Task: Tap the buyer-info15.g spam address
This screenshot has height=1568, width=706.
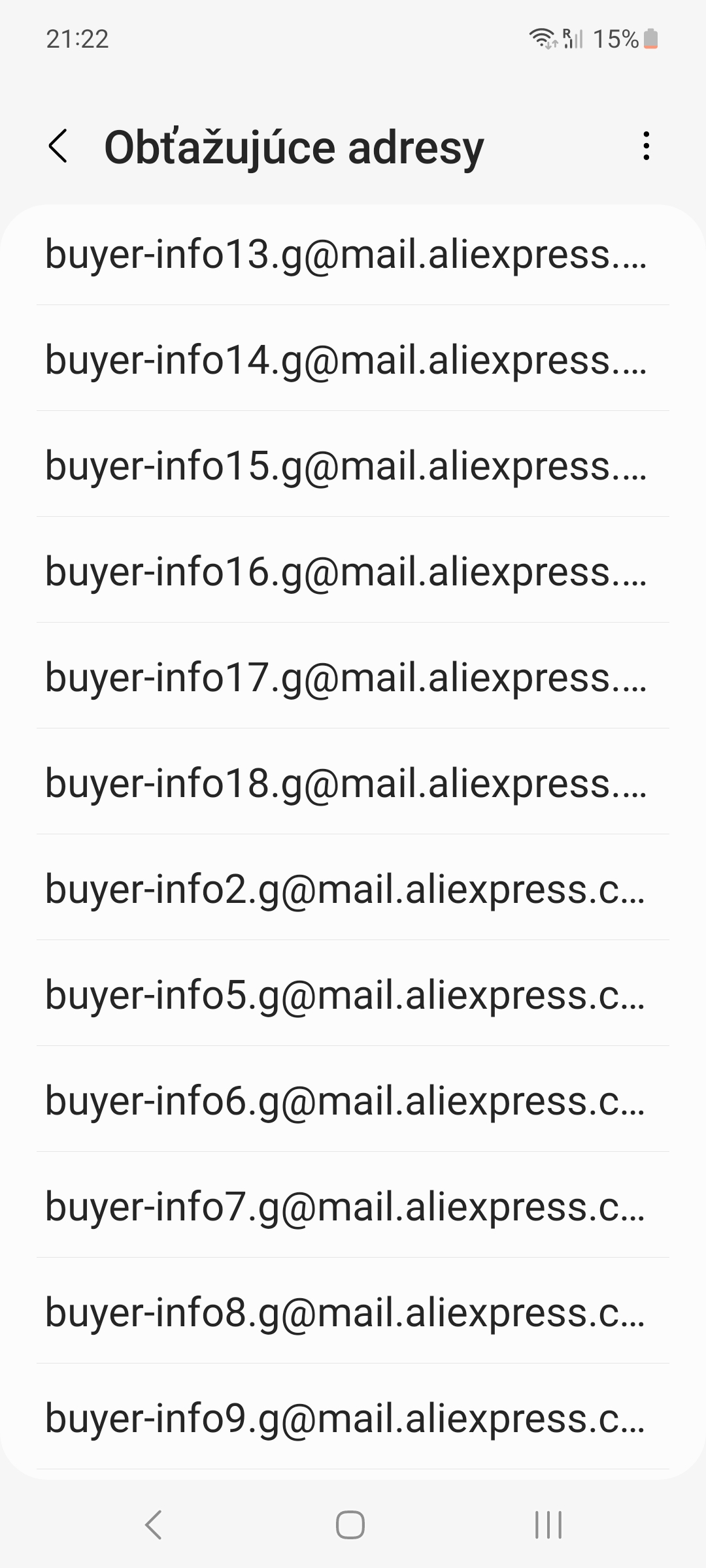Action: pos(346,466)
